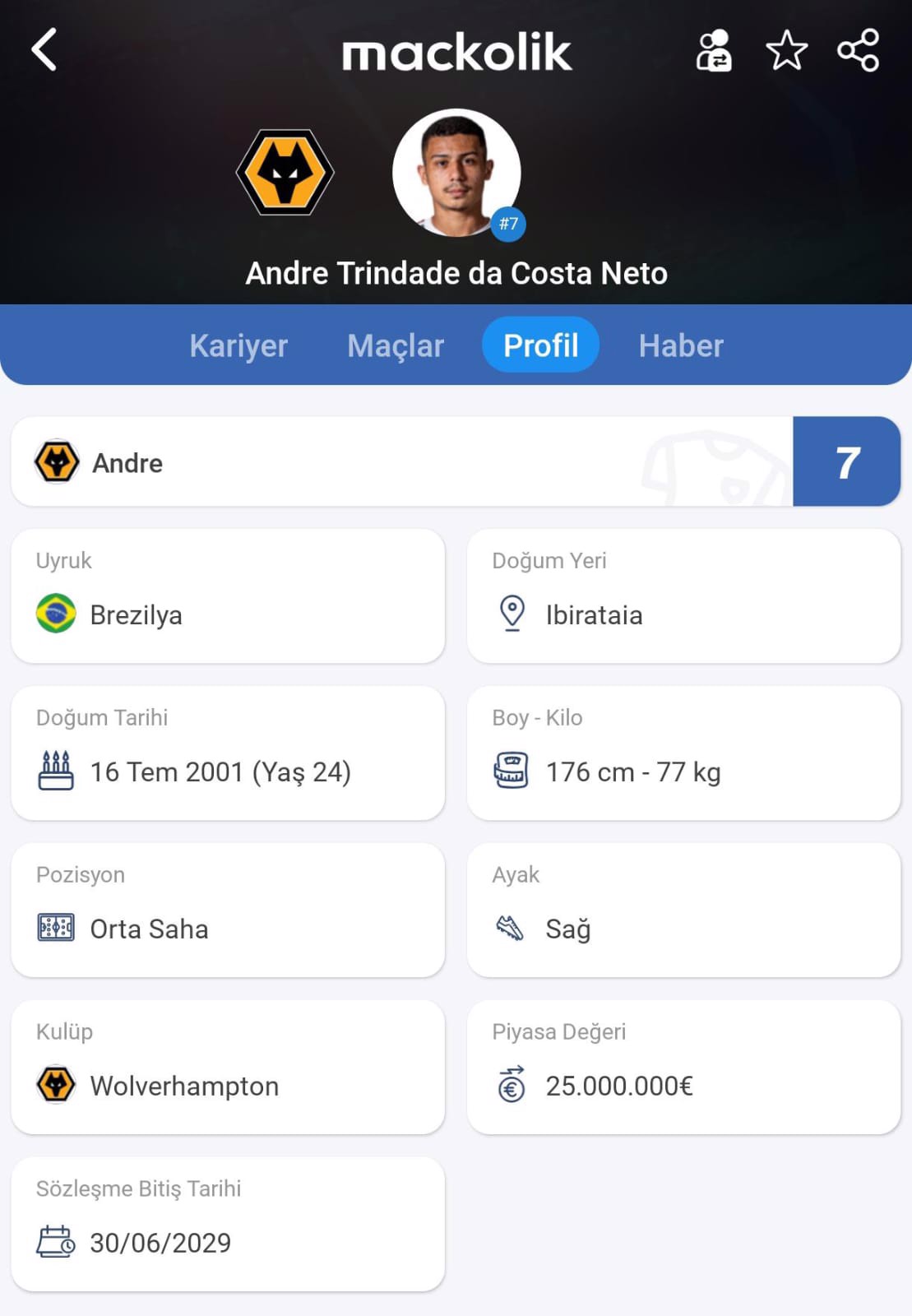Go back using the arrow icon
The image size is (912, 1316).
[x=44, y=50]
